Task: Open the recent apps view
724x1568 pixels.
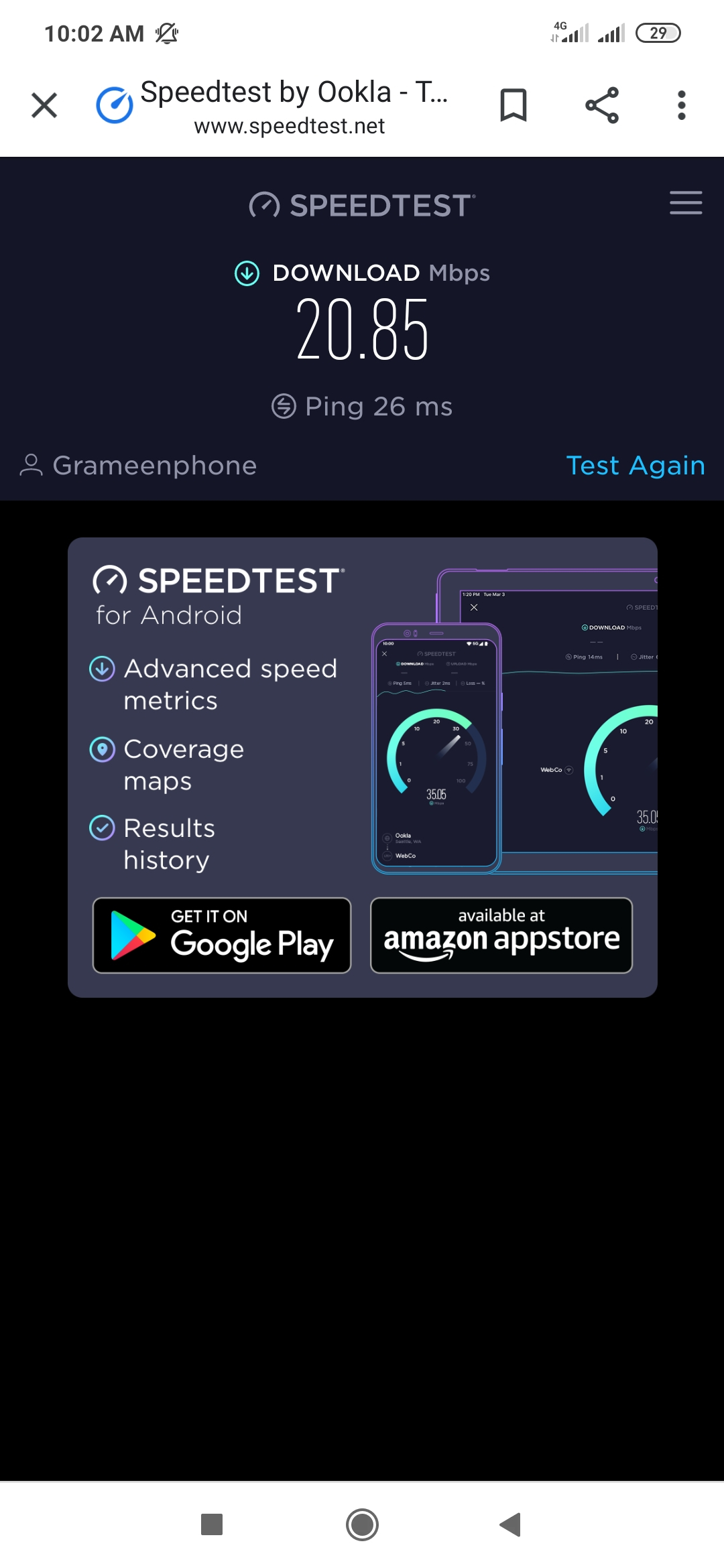Action: pos(212,1524)
